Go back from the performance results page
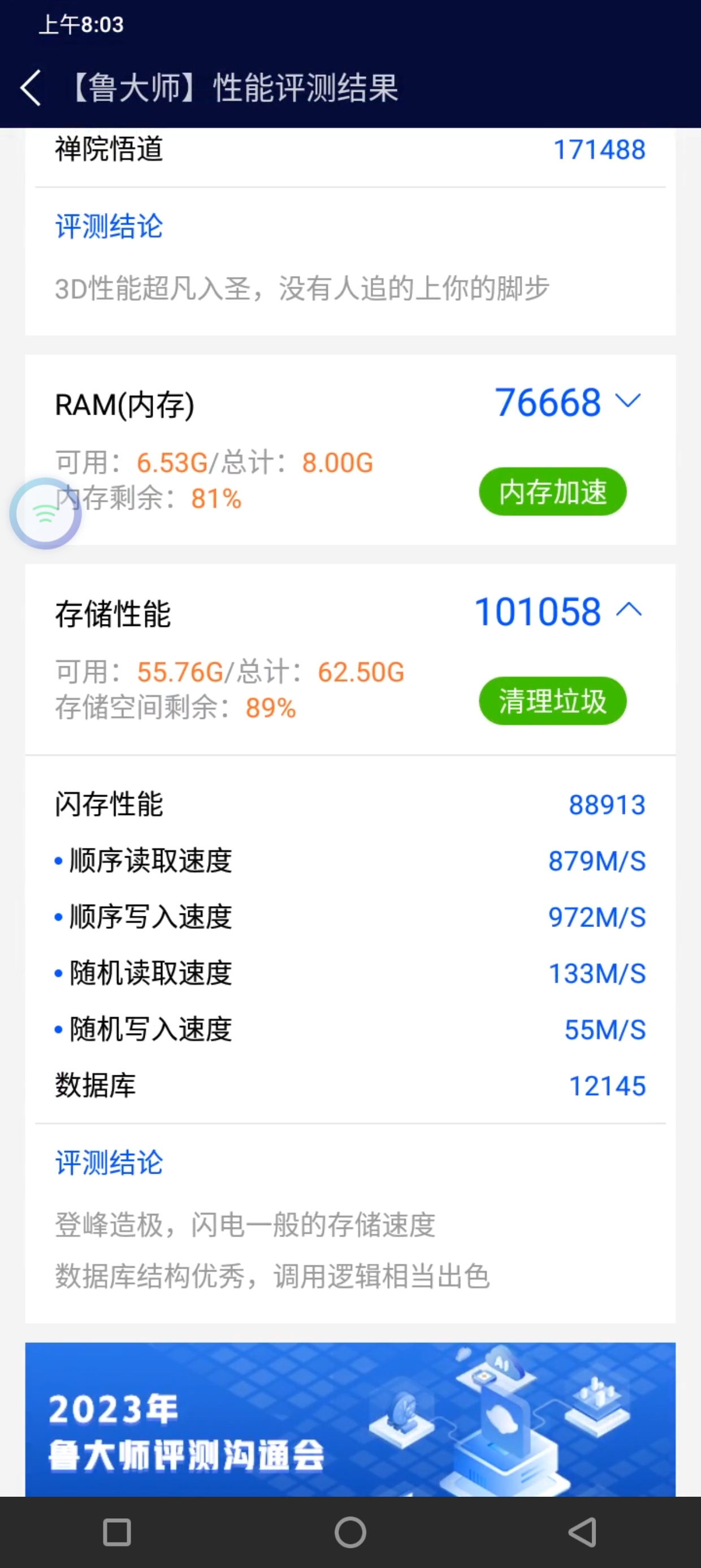The width and height of the screenshot is (701, 1568). [x=31, y=88]
